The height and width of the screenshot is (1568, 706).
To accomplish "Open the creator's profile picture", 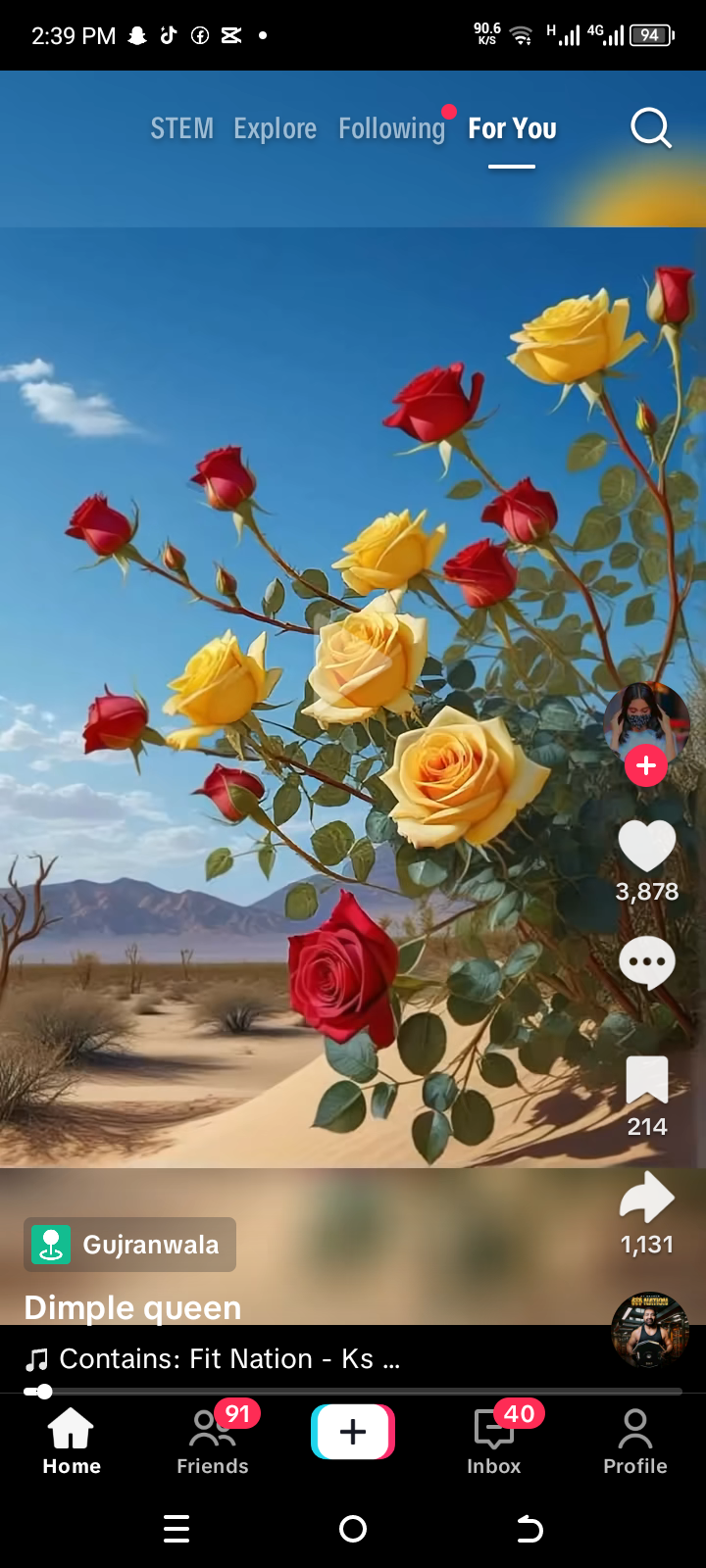I will click(x=646, y=720).
